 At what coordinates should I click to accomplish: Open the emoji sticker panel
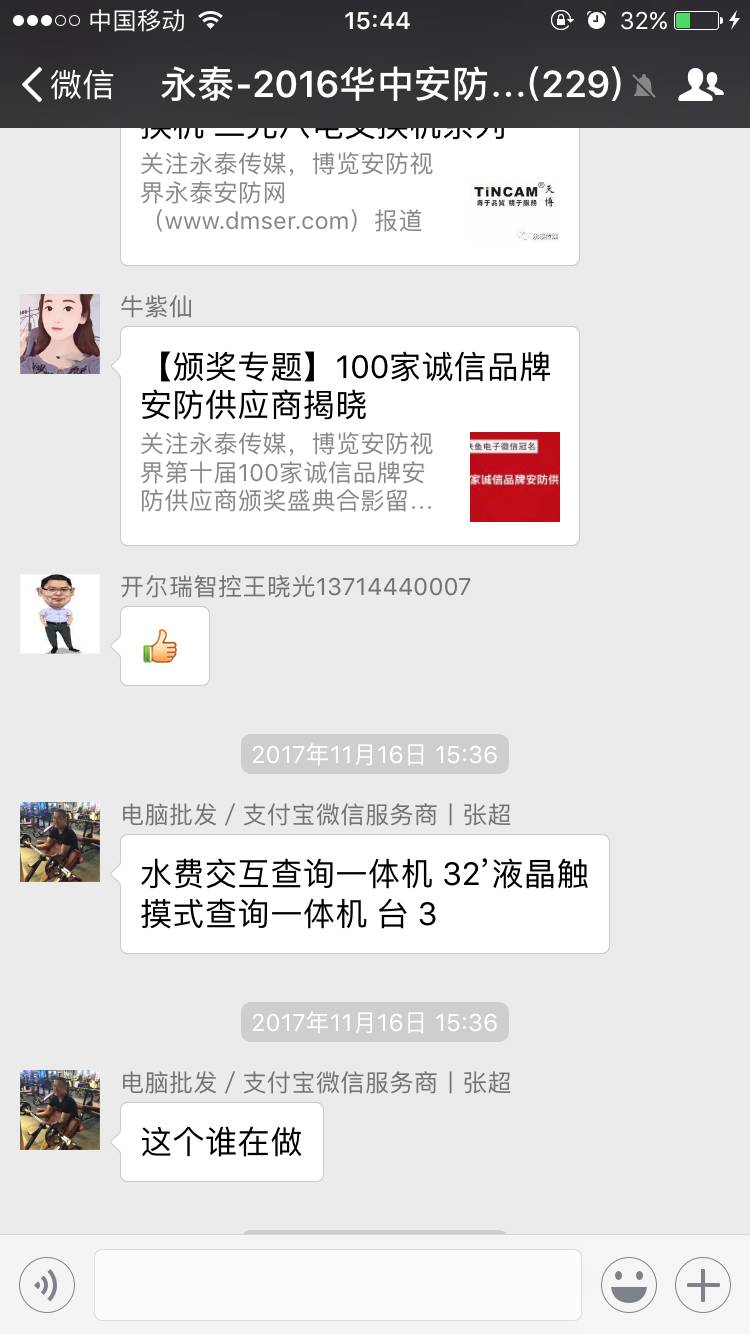click(x=628, y=1285)
